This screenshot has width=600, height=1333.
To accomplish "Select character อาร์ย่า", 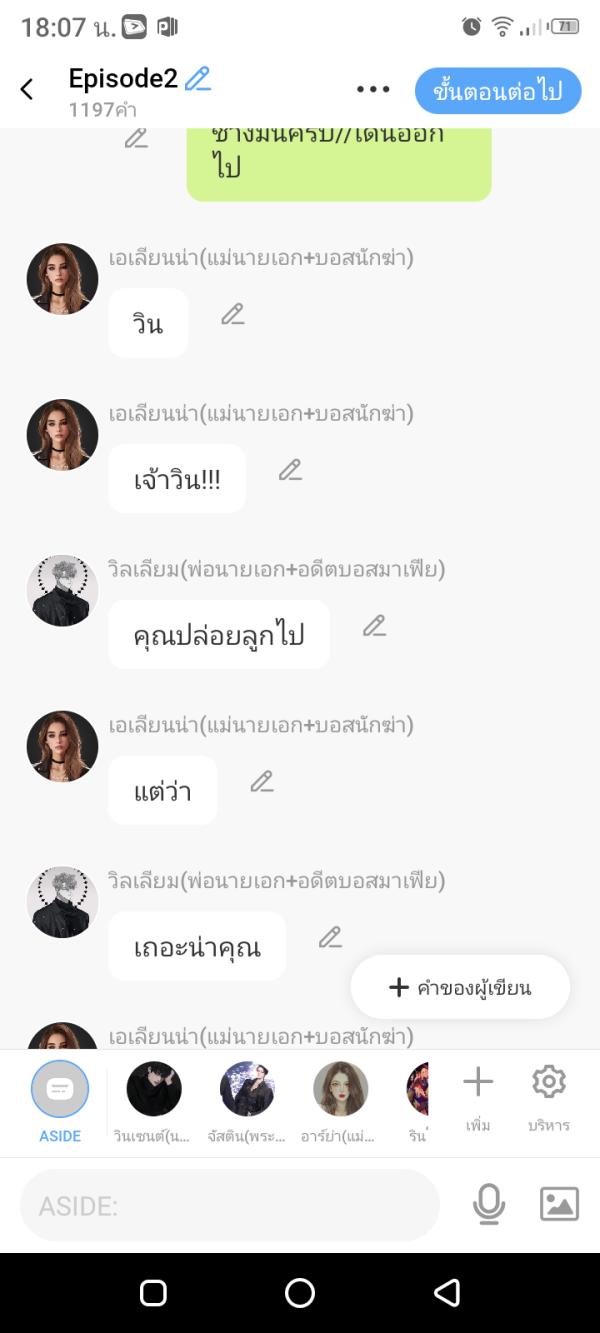I will pyautogui.click(x=341, y=1090).
